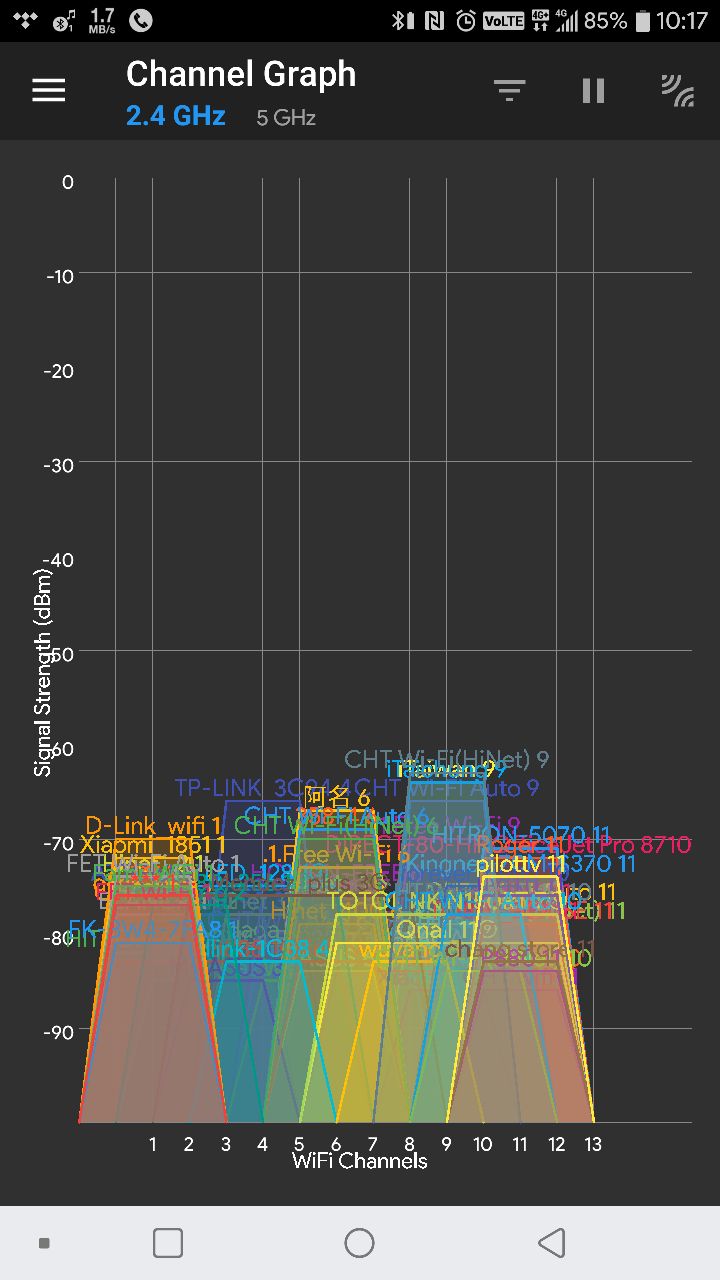
Task: Open the filter options
Action: 510,91
